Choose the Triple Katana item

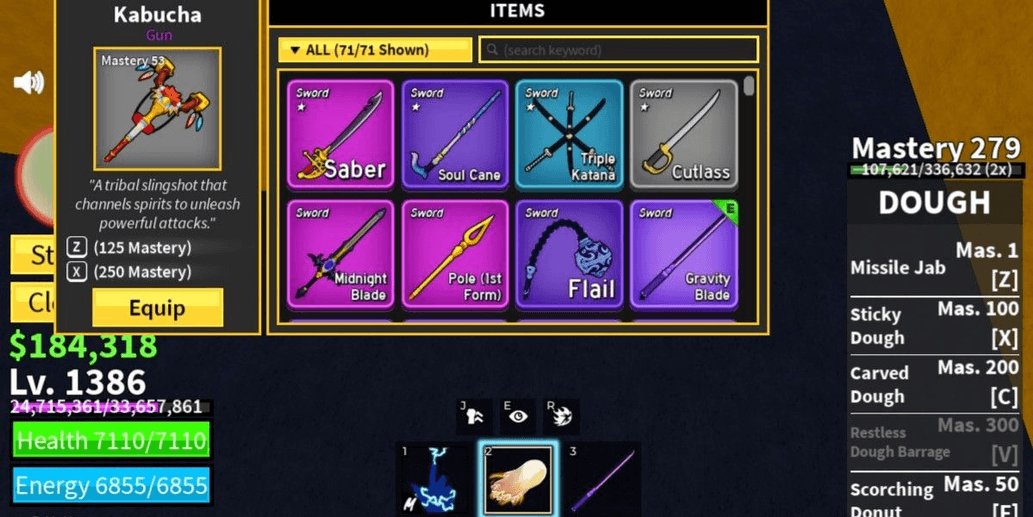point(569,134)
